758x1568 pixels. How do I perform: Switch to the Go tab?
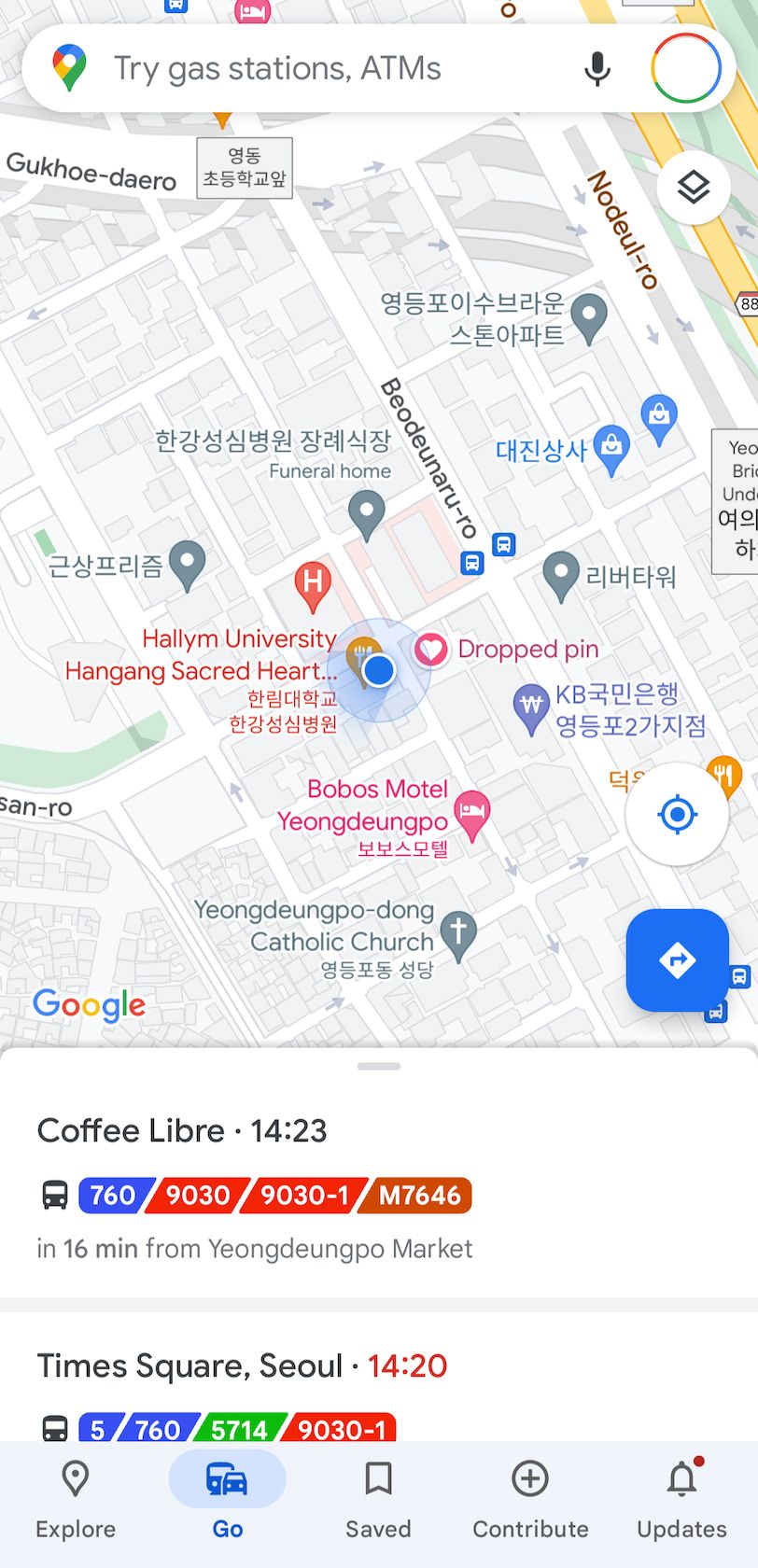click(x=227, y=1499)
